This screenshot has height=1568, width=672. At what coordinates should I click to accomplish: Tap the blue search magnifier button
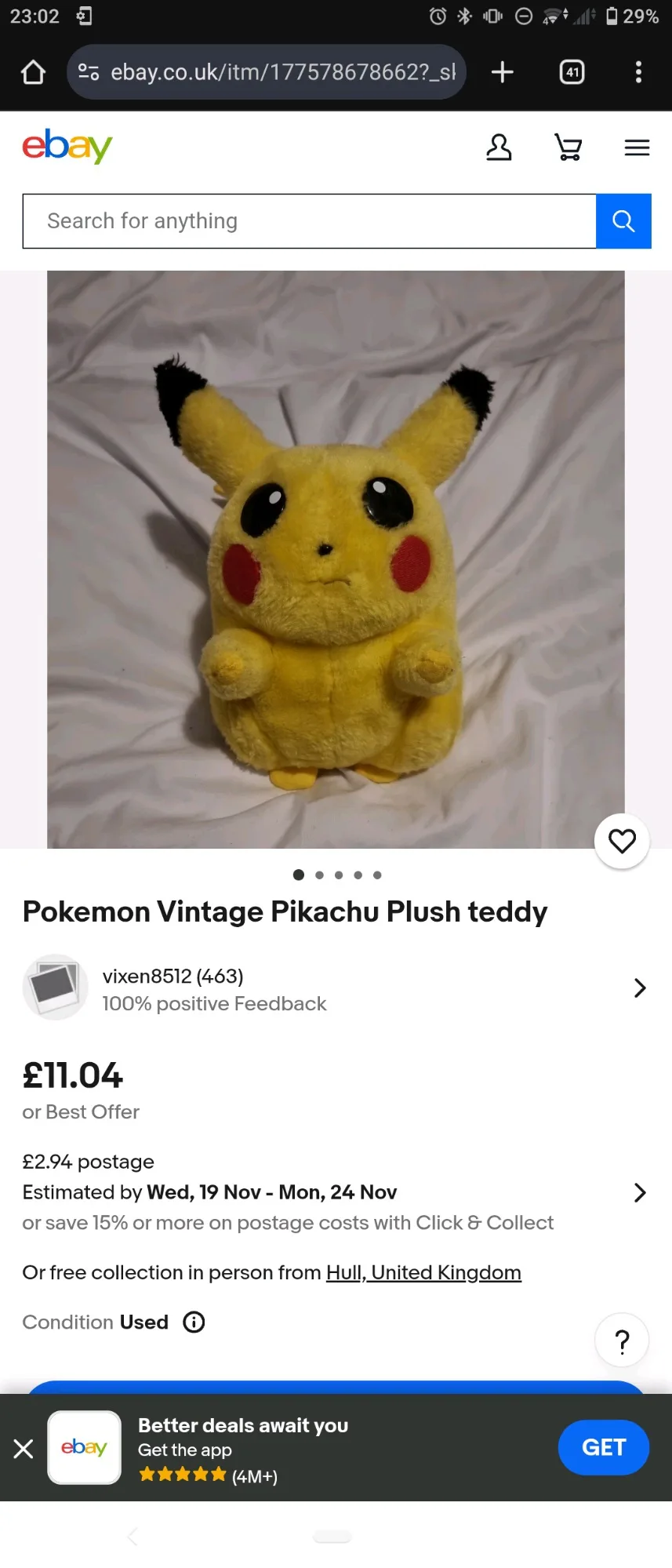click(623, 221)
